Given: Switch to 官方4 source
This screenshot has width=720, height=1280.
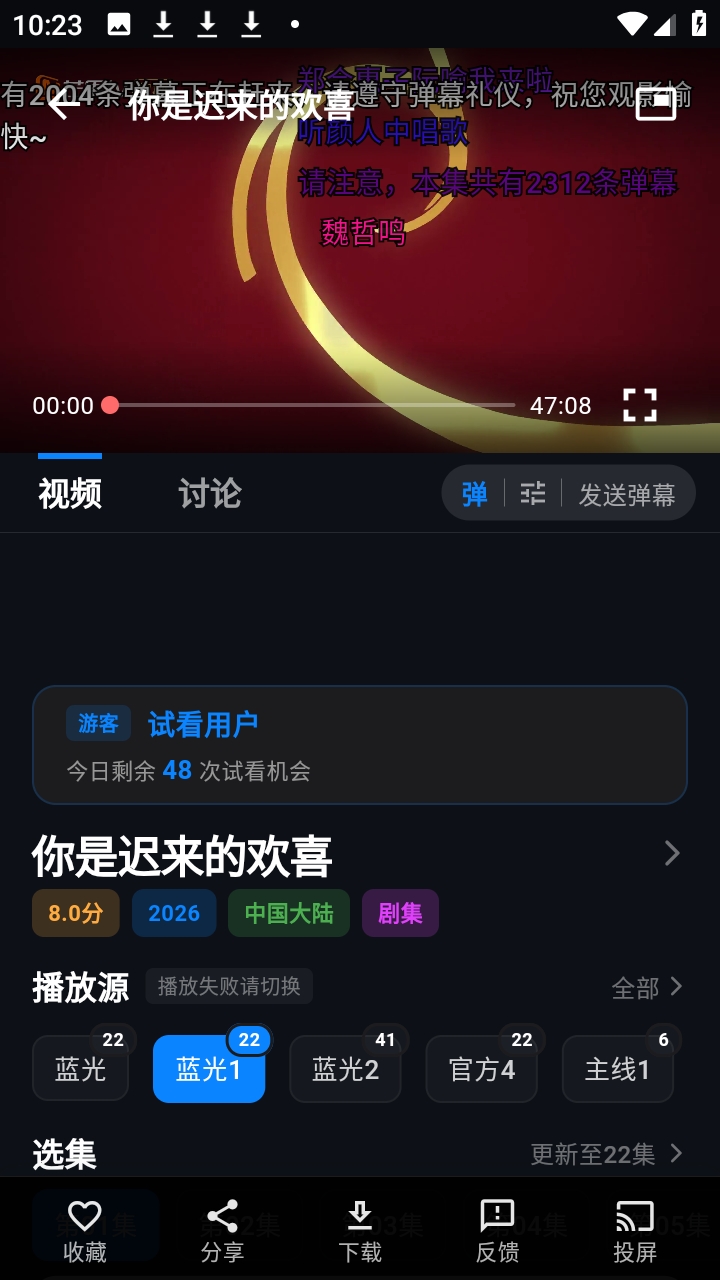Looking at the screenshot, I should point(481,1069).
